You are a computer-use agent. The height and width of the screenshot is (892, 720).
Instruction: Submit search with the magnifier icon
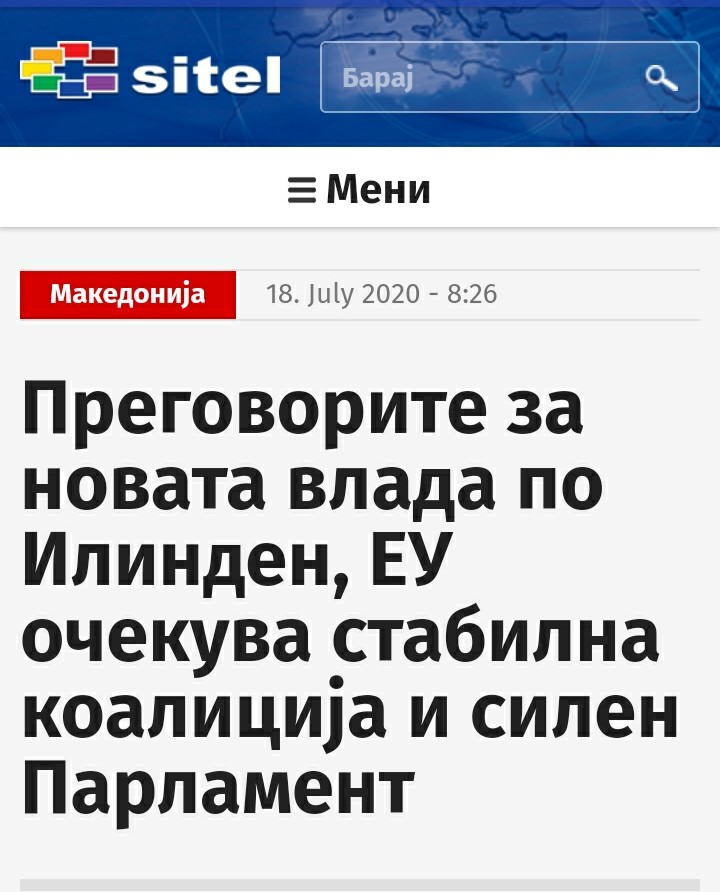point(662,77)
